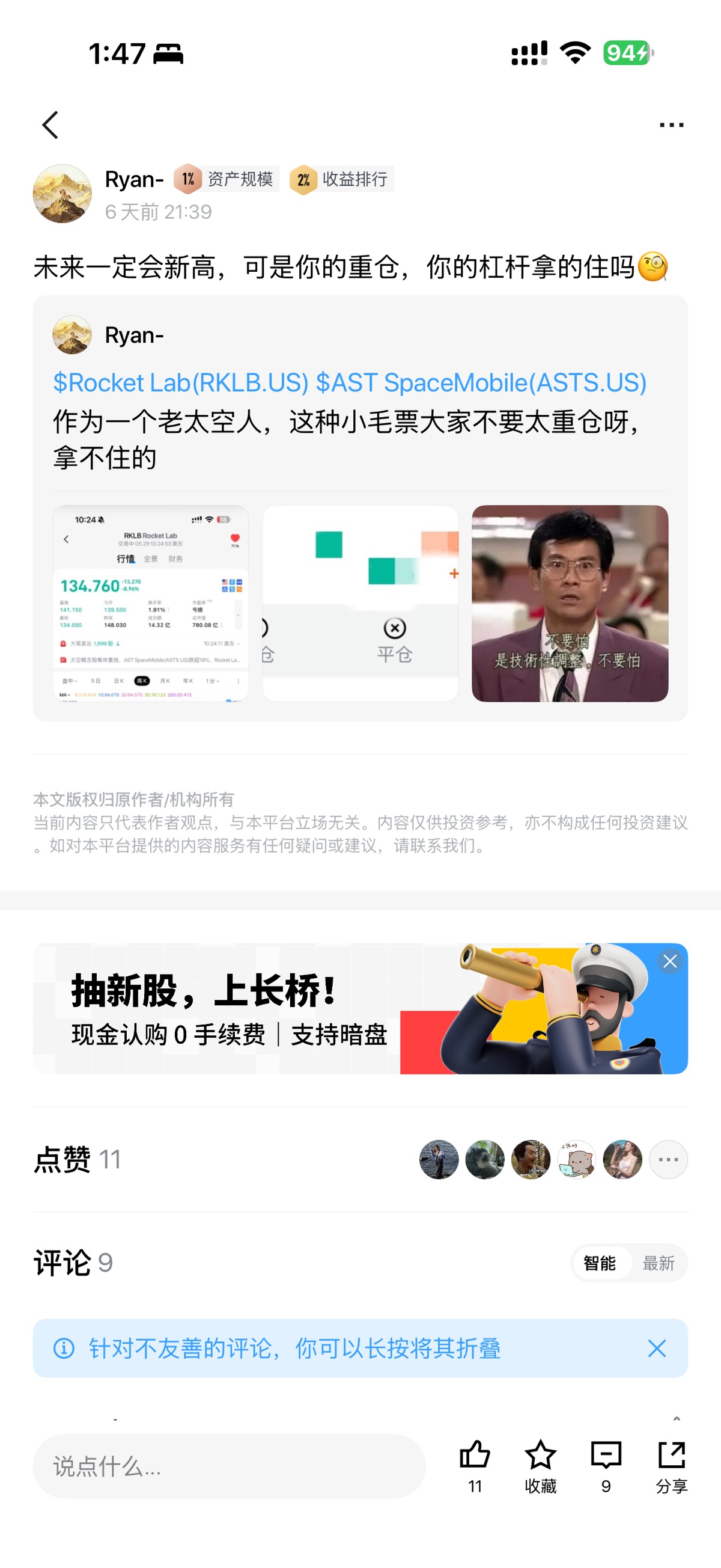
Task: Tap the 资产规模 1% badge
Action: click(x=226, y=179)
